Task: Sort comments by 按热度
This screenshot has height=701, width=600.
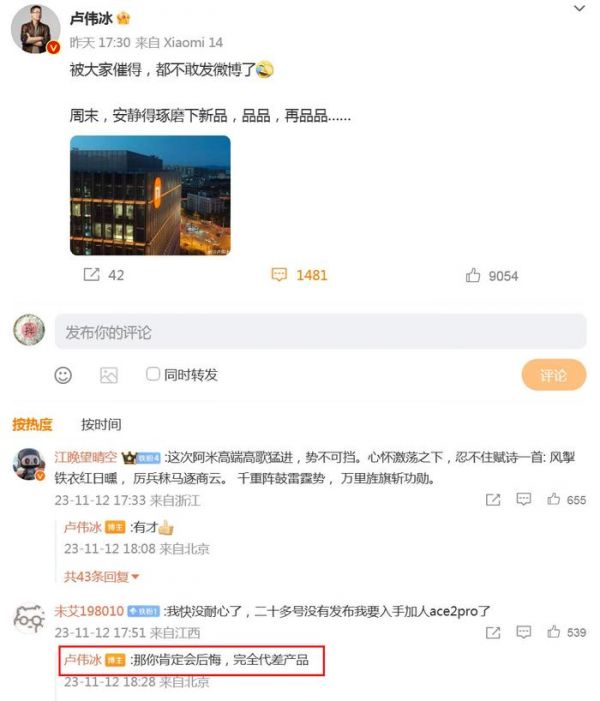Action: 32,424
